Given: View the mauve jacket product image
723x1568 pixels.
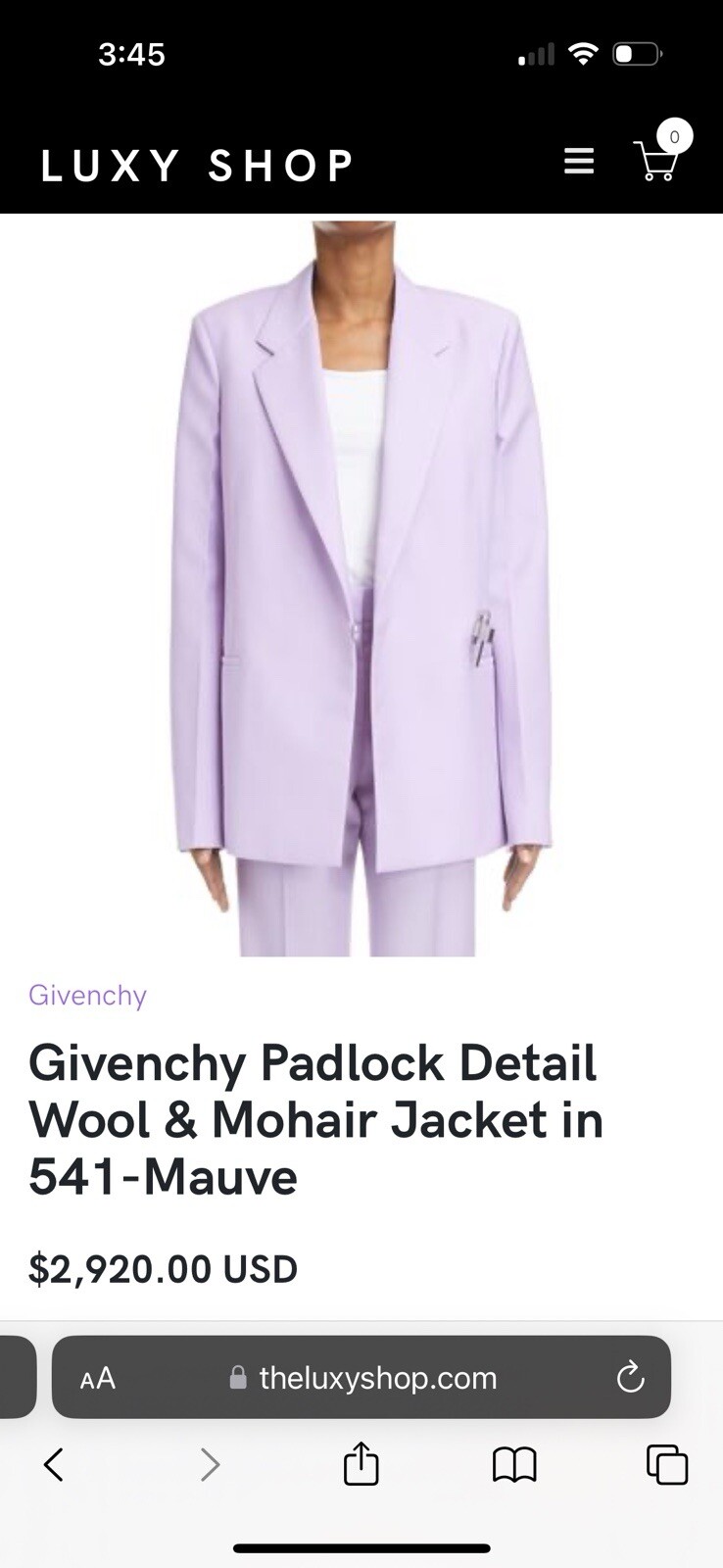Looking at the screenshot, I should [361, 588].
